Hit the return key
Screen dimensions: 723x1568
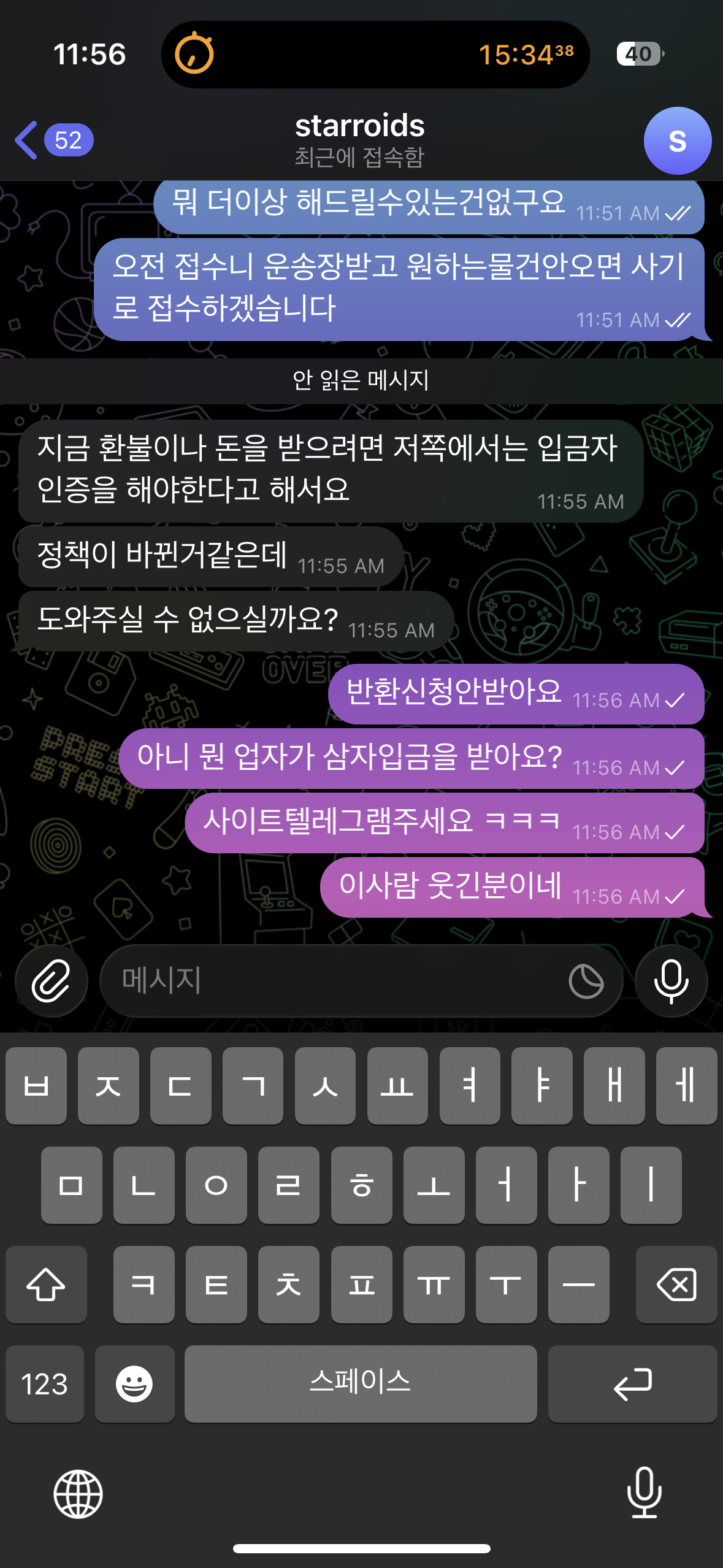point(632,1383)
